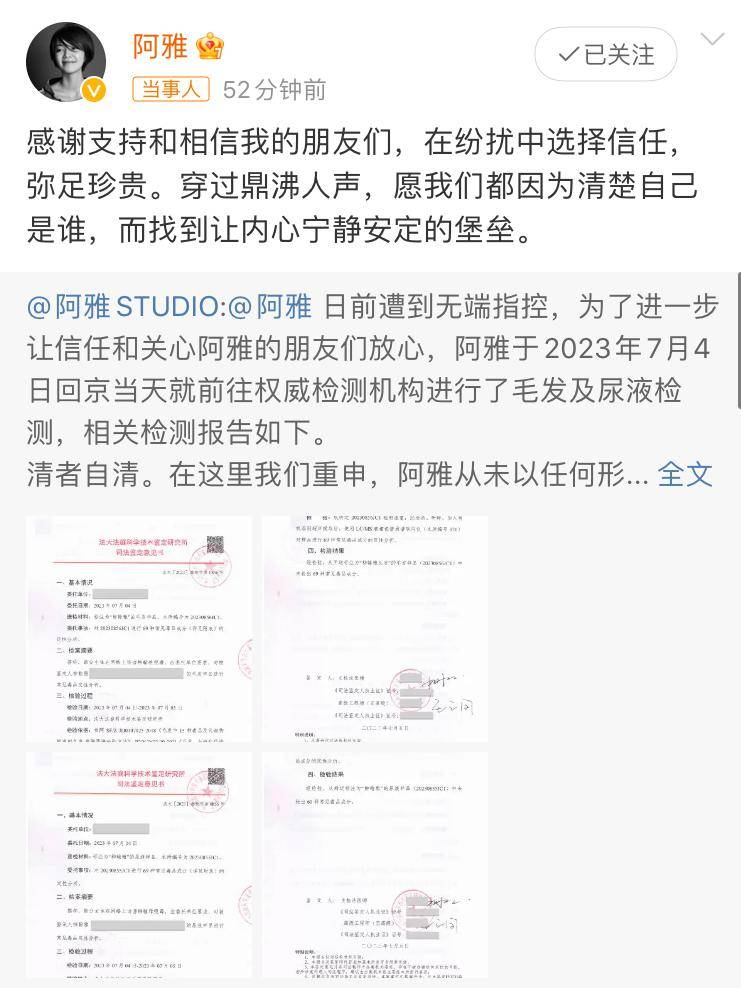View the third report image thumbnail
The height and width of the screenshot is (988, 741).
[x=138, y=866]
